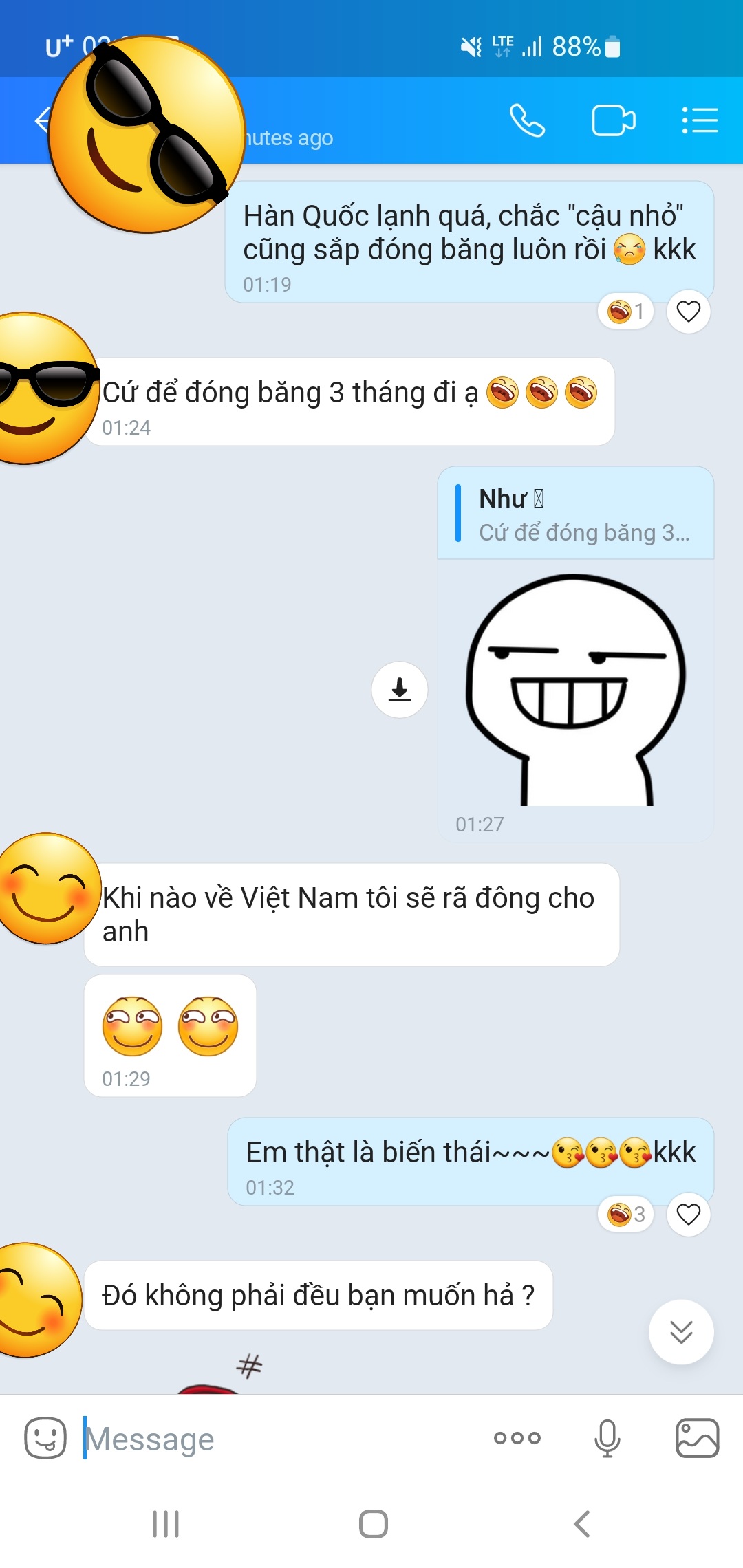The width and height of the screenshot is (743, 1568).
Task: Record a voice message
Action: pos(607,1438)
